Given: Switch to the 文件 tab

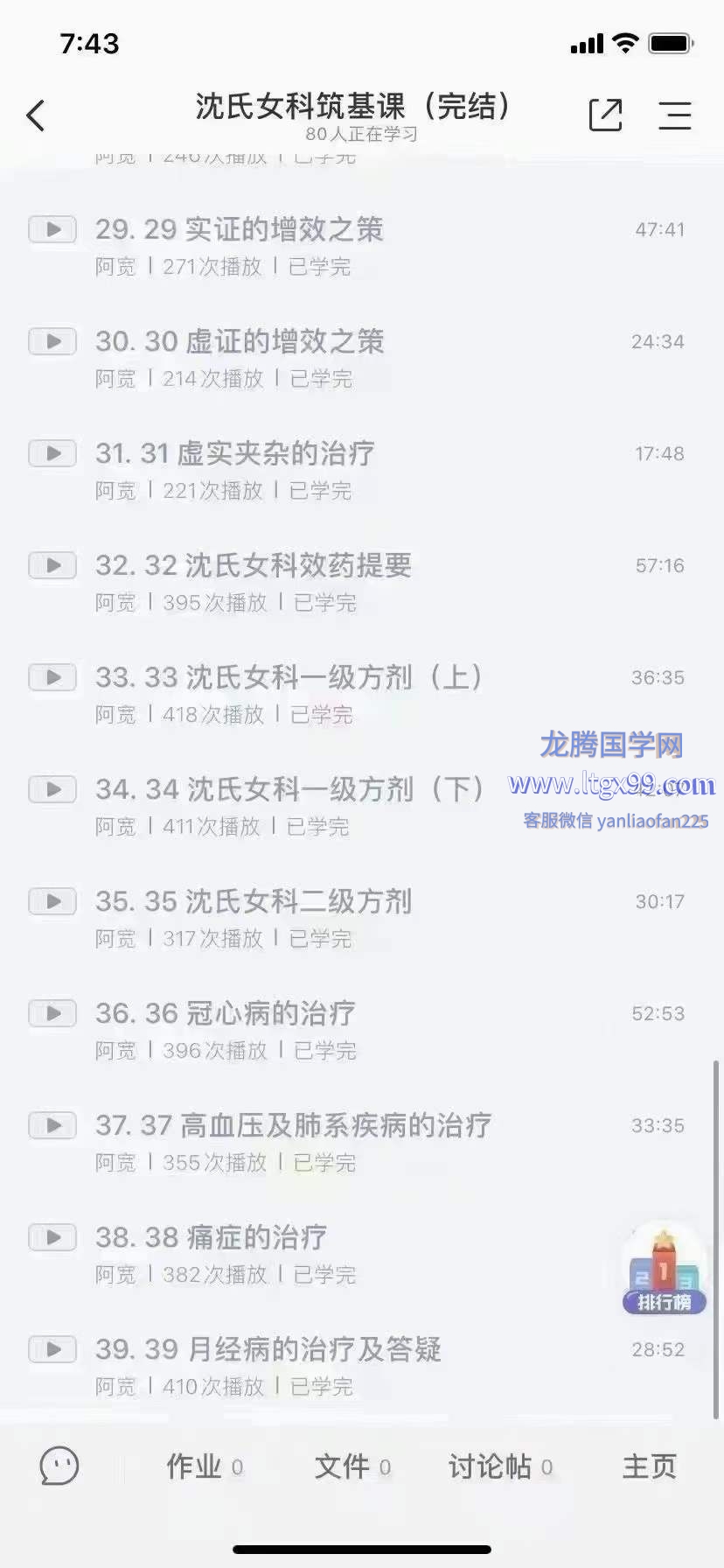Looking at the screenshot, I should coord(343,1466).
